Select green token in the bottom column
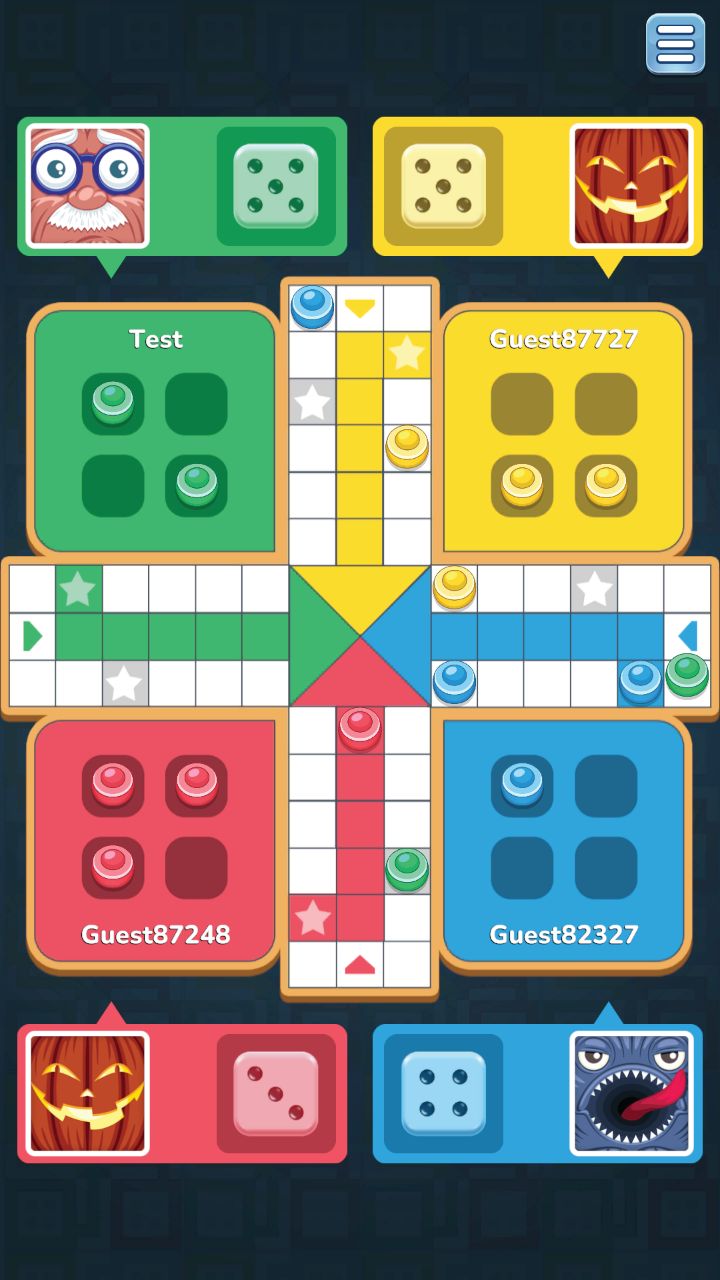 point(407,867)
